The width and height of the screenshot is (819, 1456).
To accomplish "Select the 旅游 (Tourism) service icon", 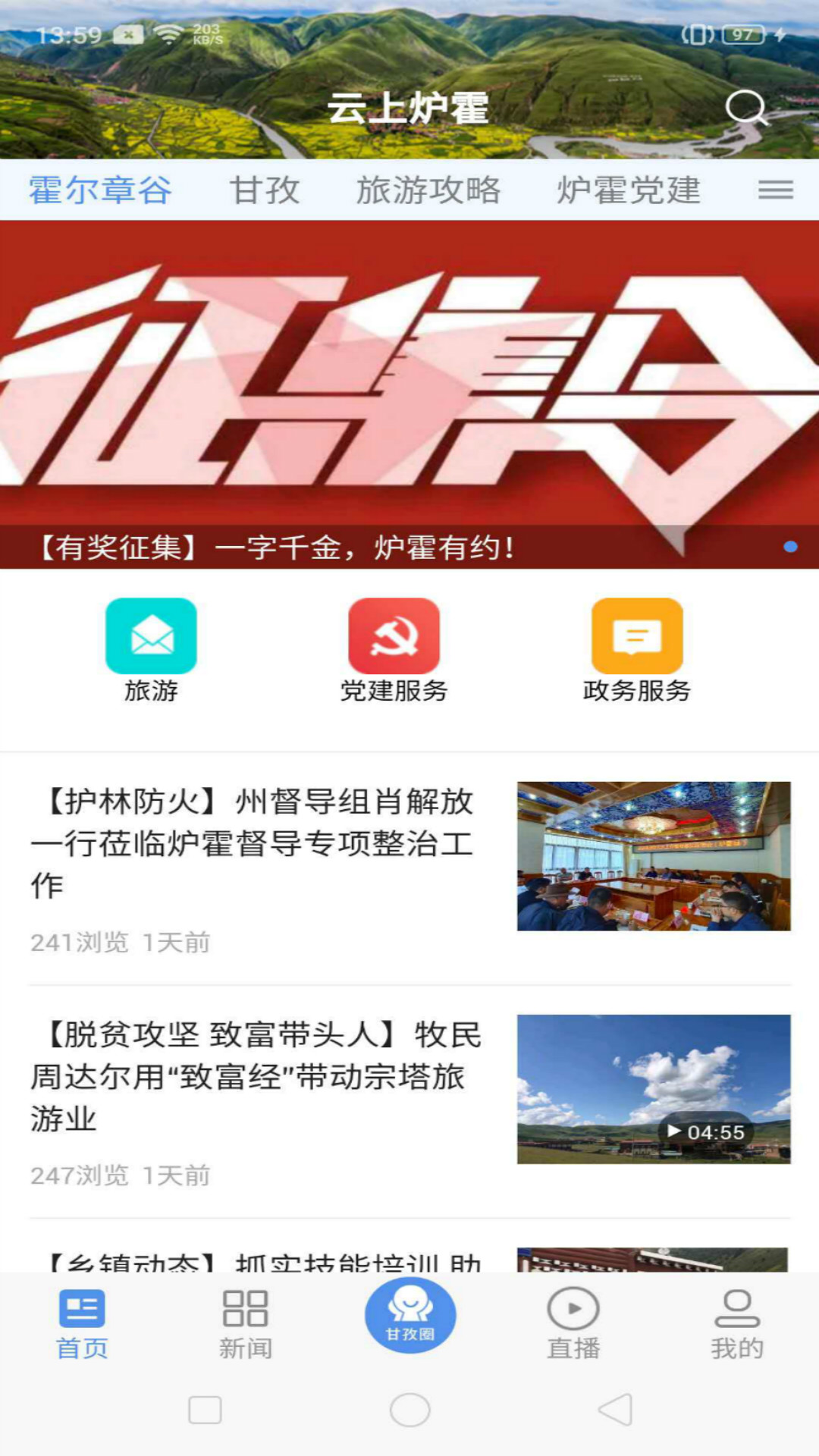I will pyautogui.click(x=152, y=635).
